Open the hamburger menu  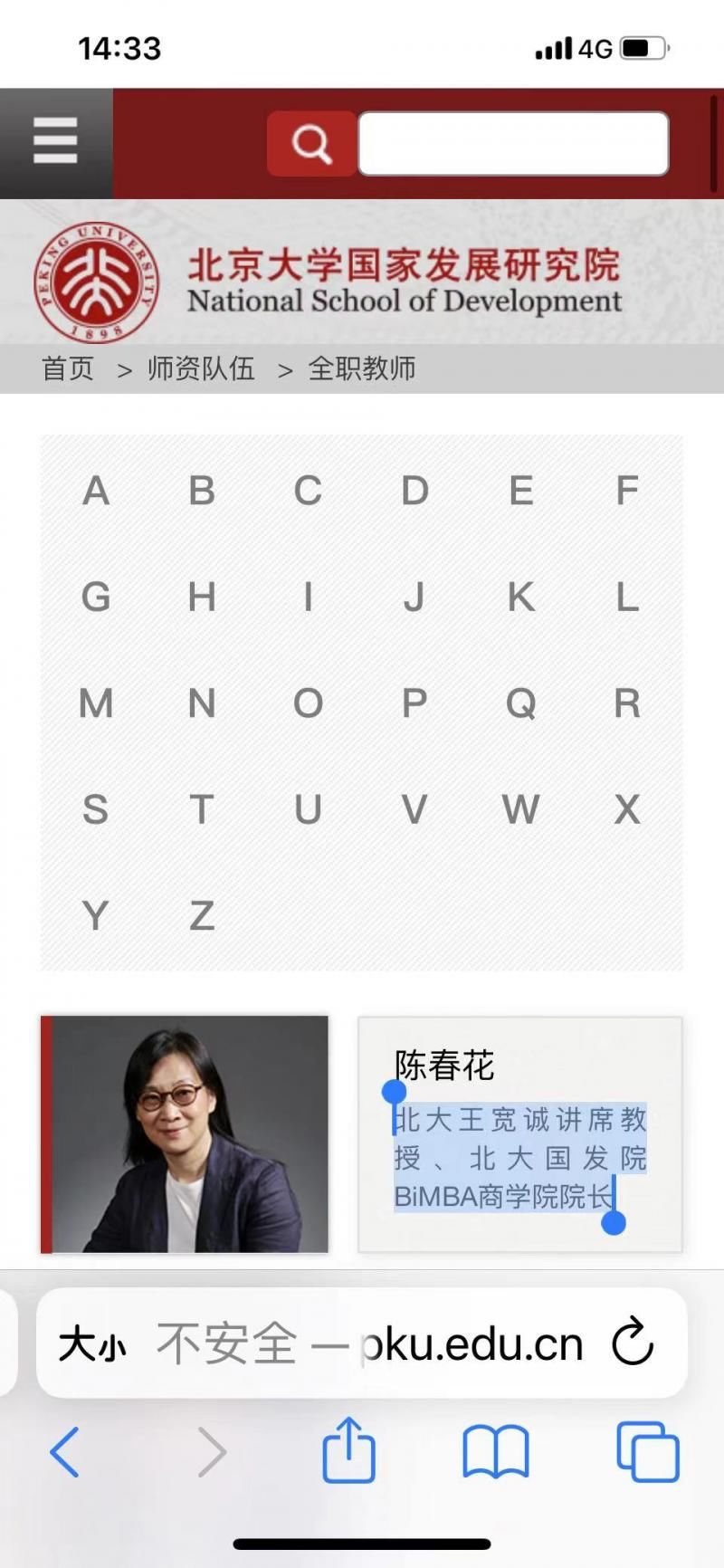(55, 142)
